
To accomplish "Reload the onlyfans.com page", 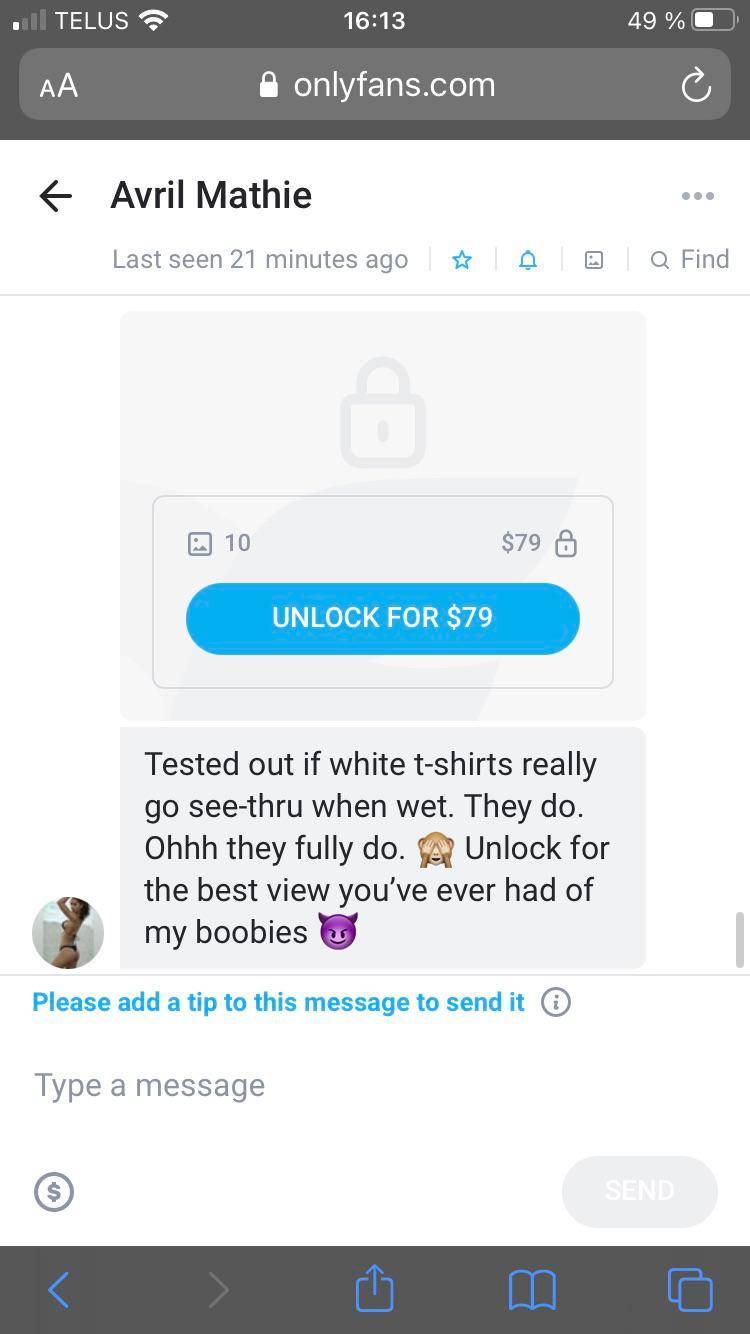I will [696, 85].
